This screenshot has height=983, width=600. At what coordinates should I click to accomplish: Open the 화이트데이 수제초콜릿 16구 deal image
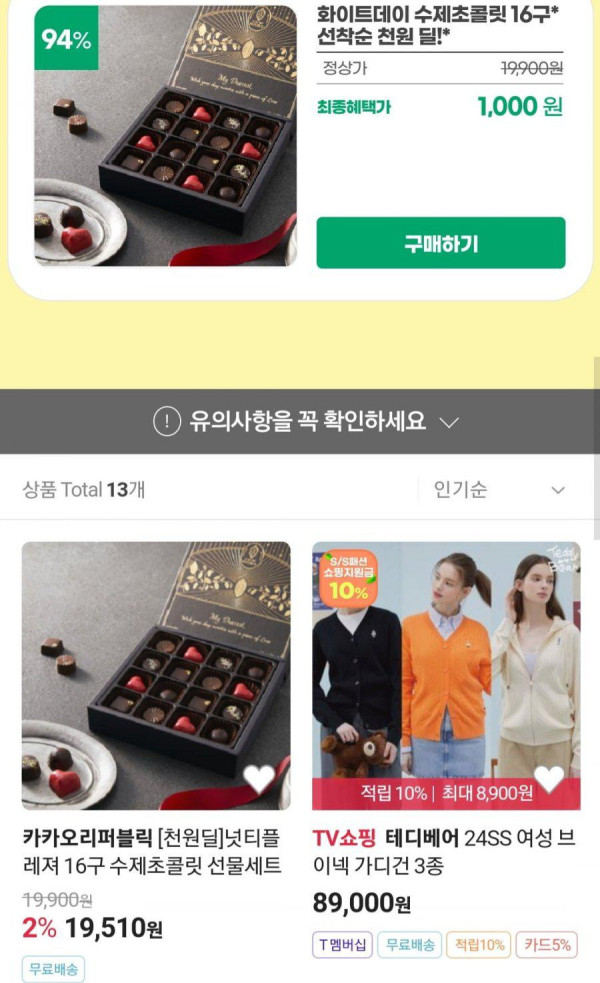(165, 136)
